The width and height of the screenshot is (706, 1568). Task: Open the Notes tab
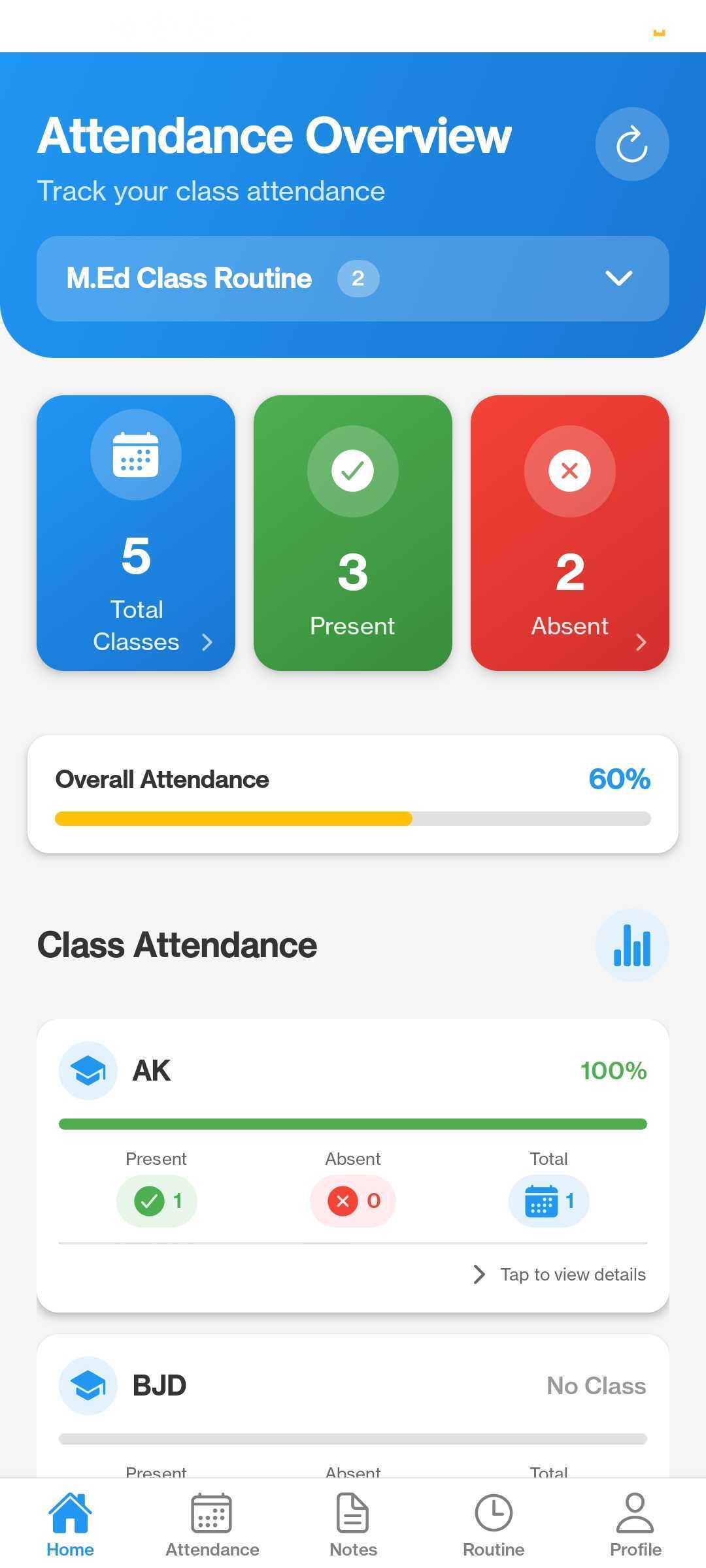353,1525
